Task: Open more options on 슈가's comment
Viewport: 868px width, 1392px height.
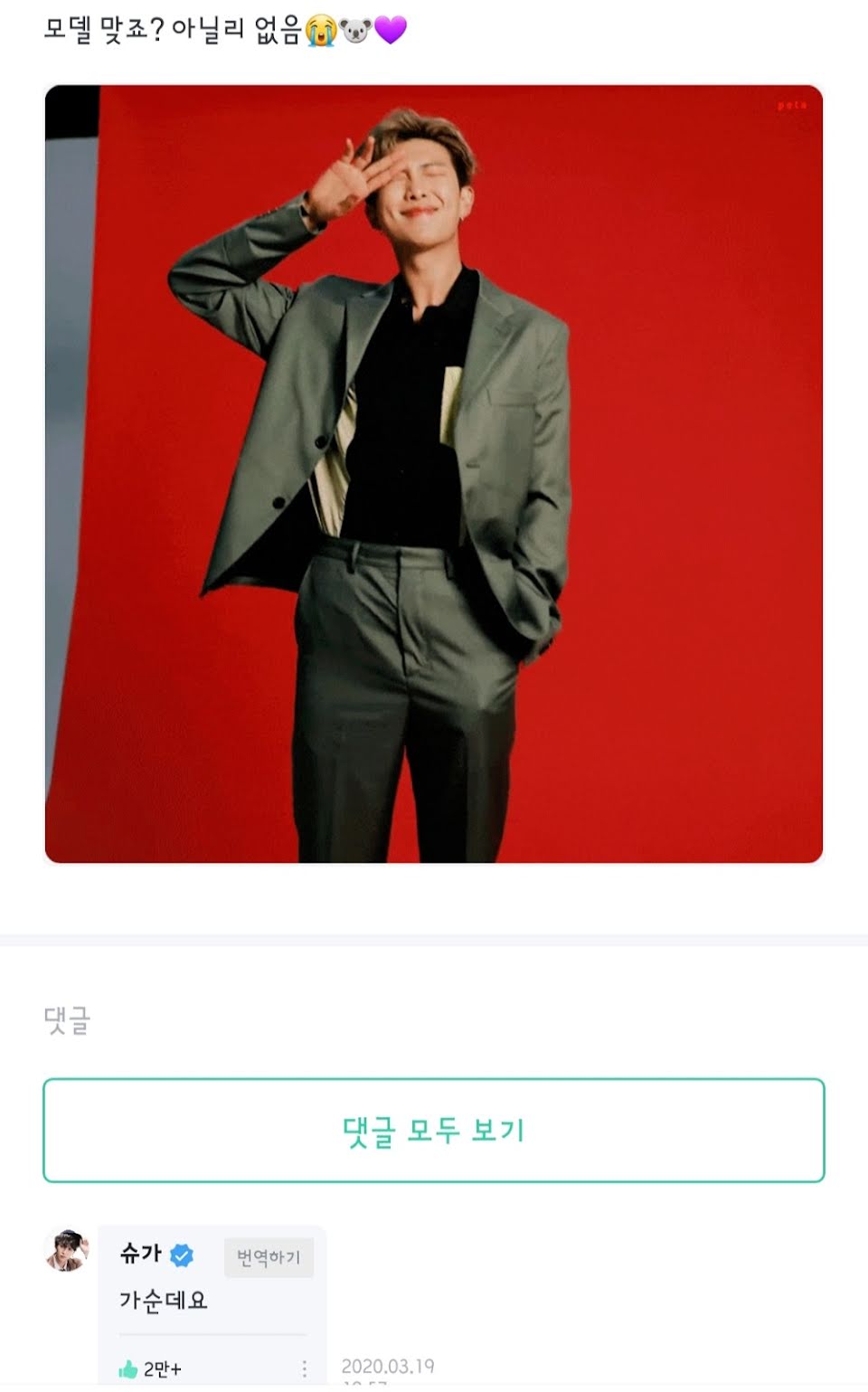Action: [305, 1369]
